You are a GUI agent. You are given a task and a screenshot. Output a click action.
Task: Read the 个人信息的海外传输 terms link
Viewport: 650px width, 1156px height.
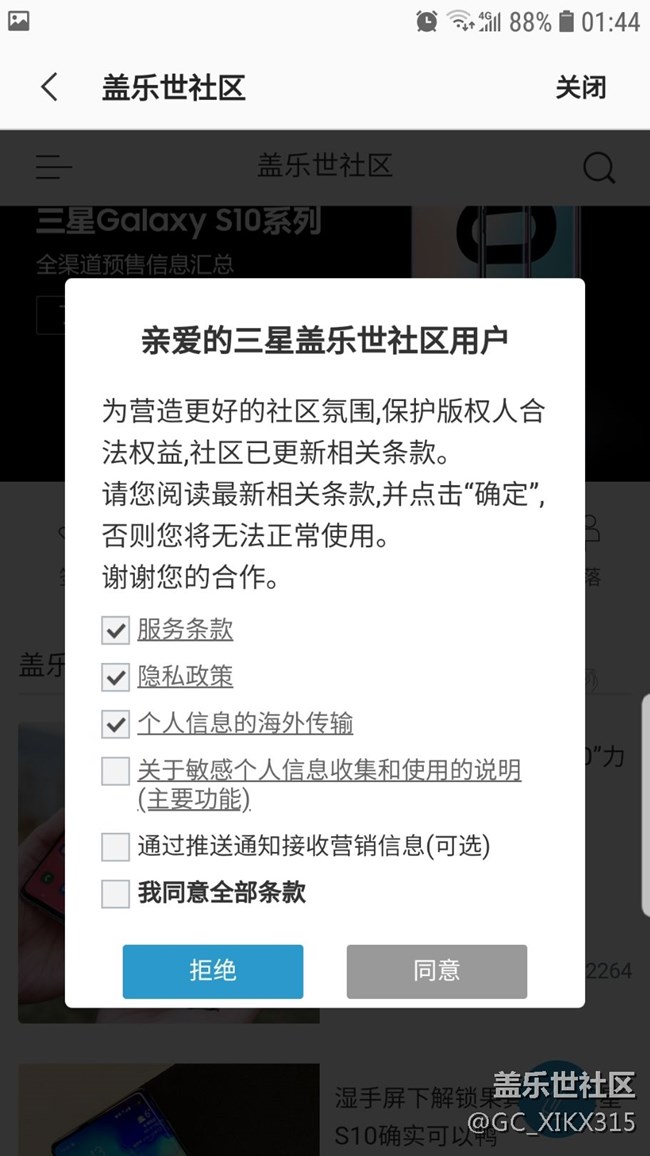click(x=245, y=723)
